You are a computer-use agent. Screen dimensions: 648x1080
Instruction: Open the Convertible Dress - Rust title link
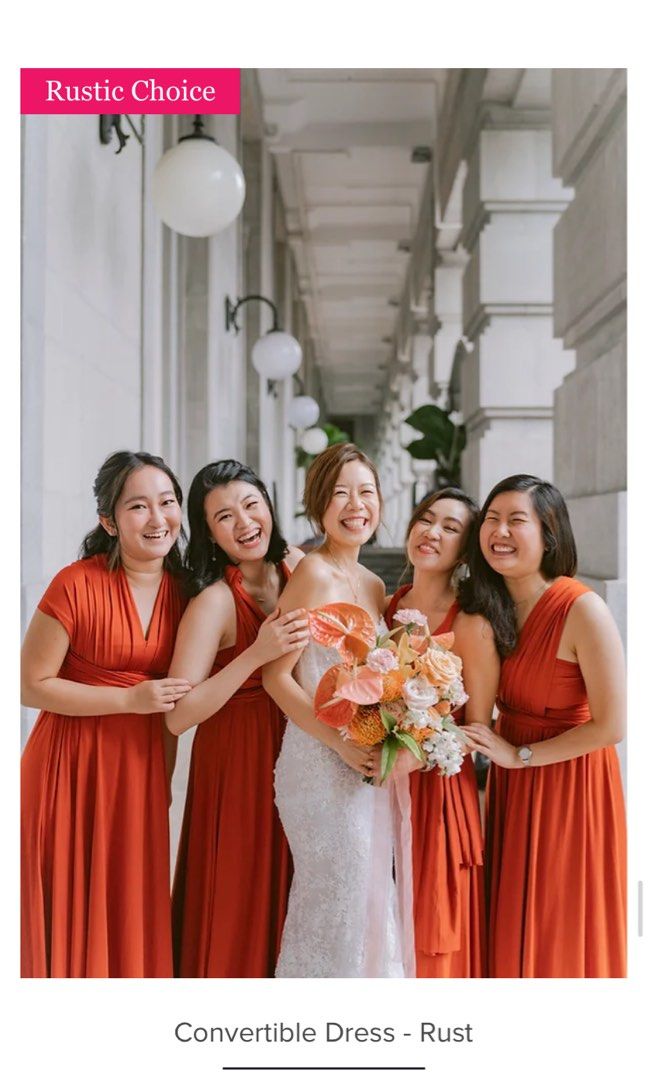[x=323, y=1033]
